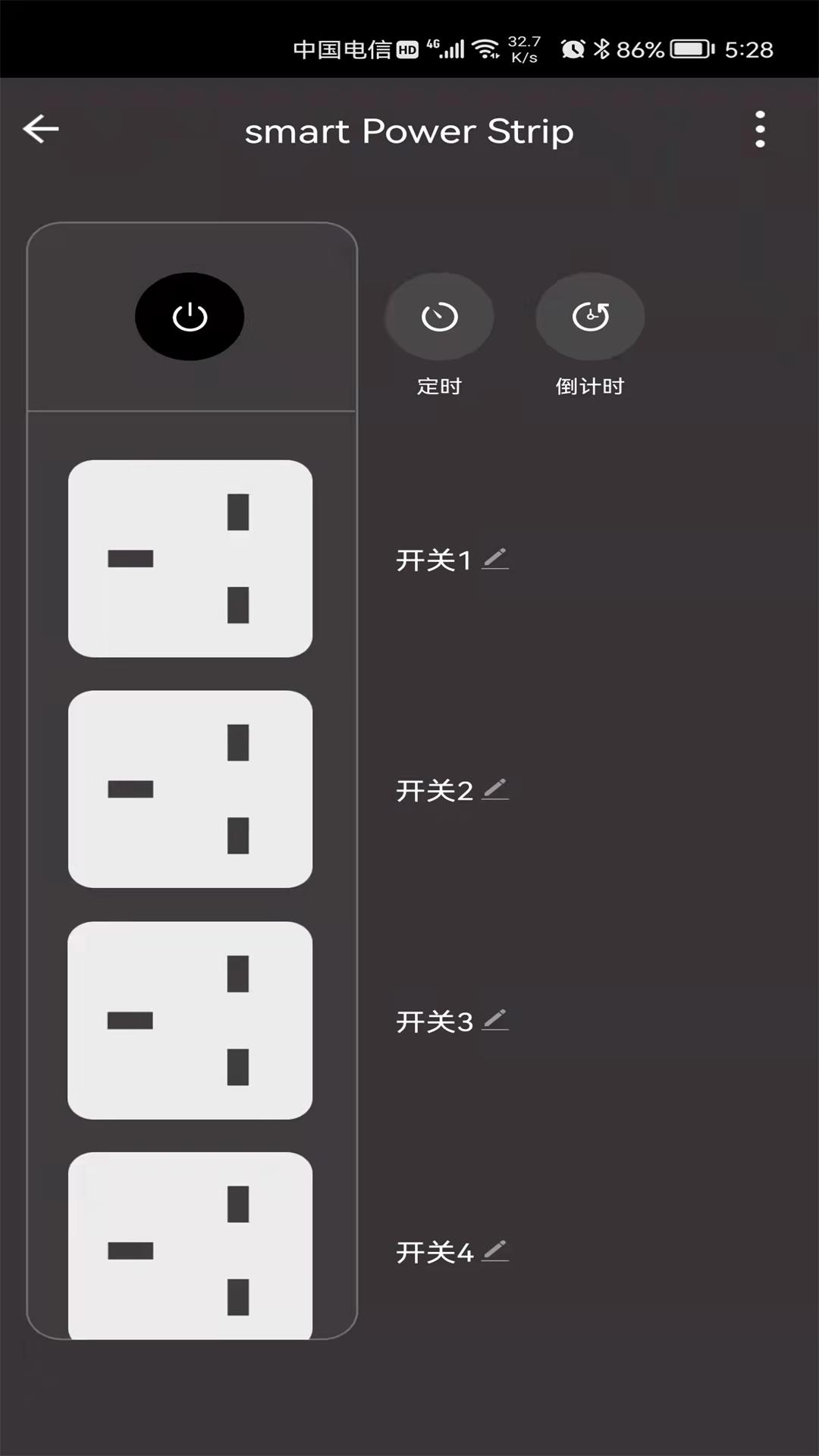819x1456 pixels.
Task: Toggle the socket next to 开关1
Action: tap(190, 558)
